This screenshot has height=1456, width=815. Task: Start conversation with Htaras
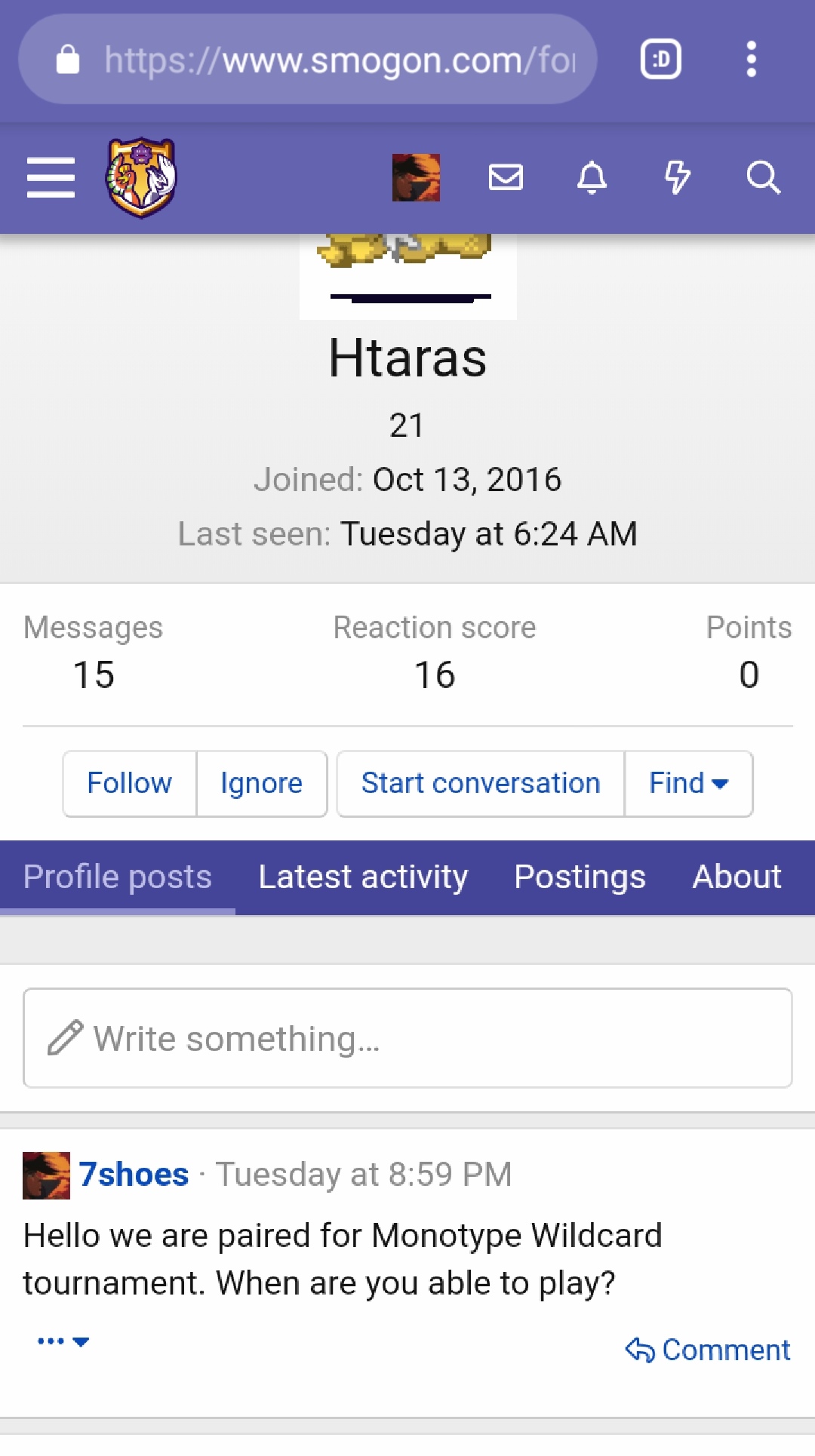(481, 783)
